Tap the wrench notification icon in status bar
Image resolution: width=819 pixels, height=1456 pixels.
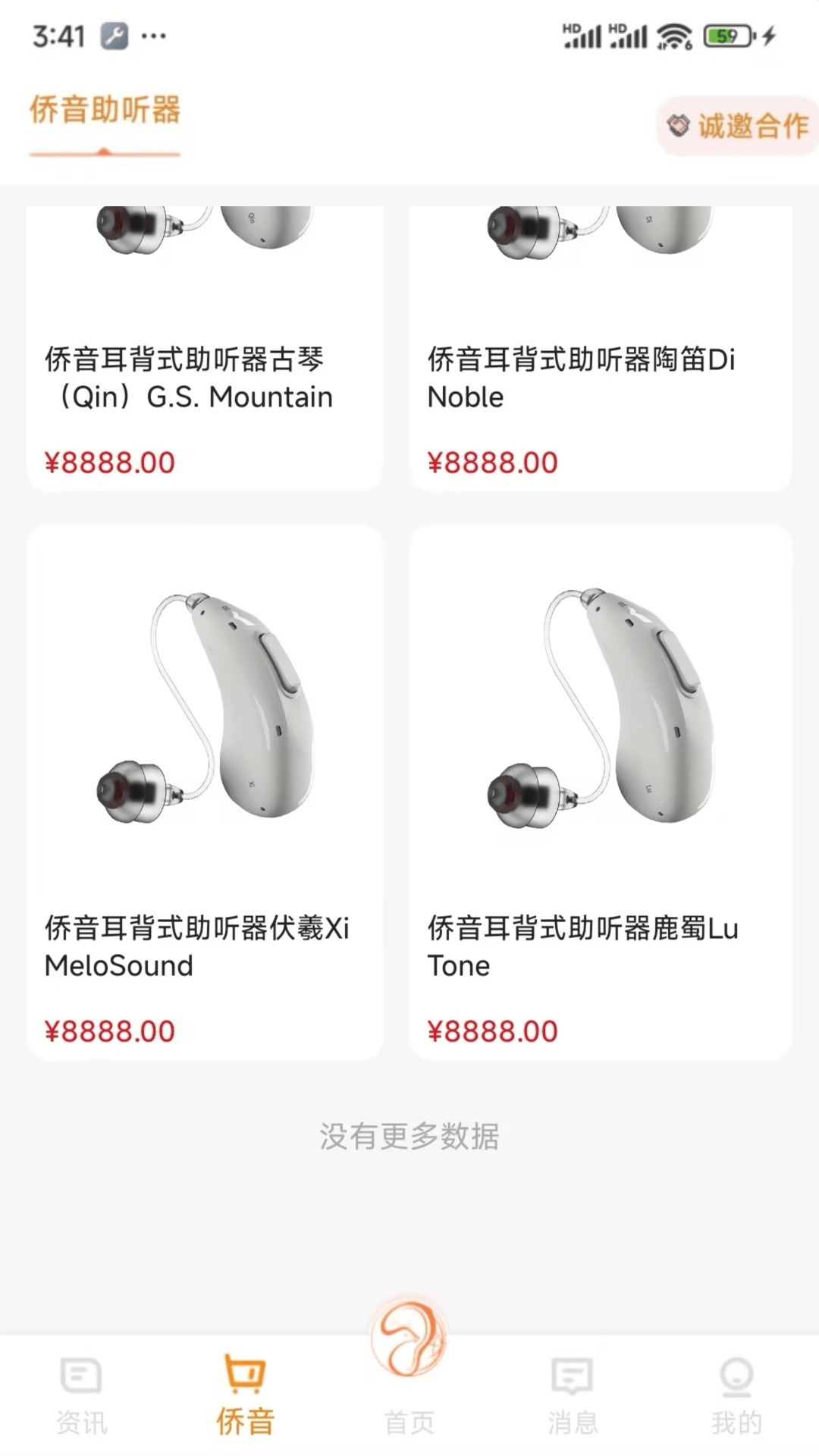(x=114, y=33)
